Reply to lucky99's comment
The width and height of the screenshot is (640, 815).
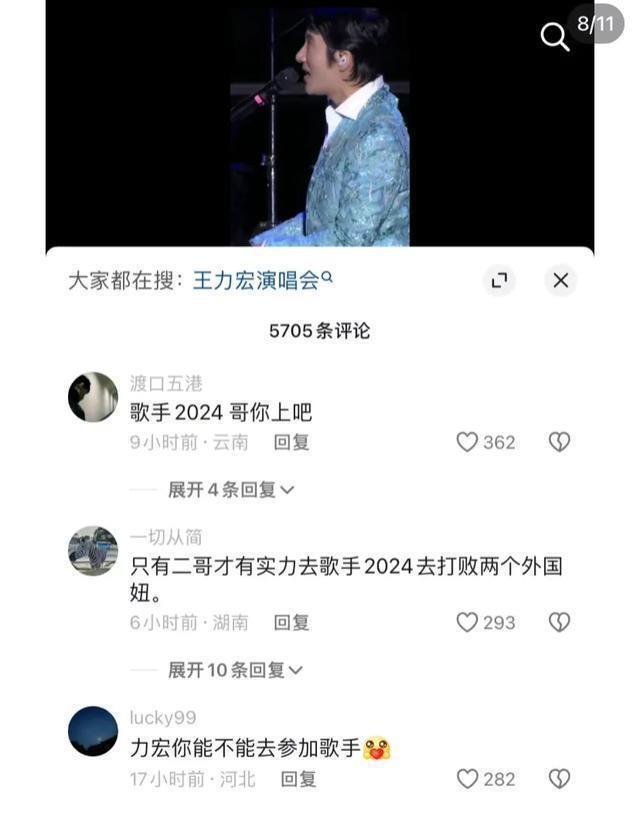298,779
